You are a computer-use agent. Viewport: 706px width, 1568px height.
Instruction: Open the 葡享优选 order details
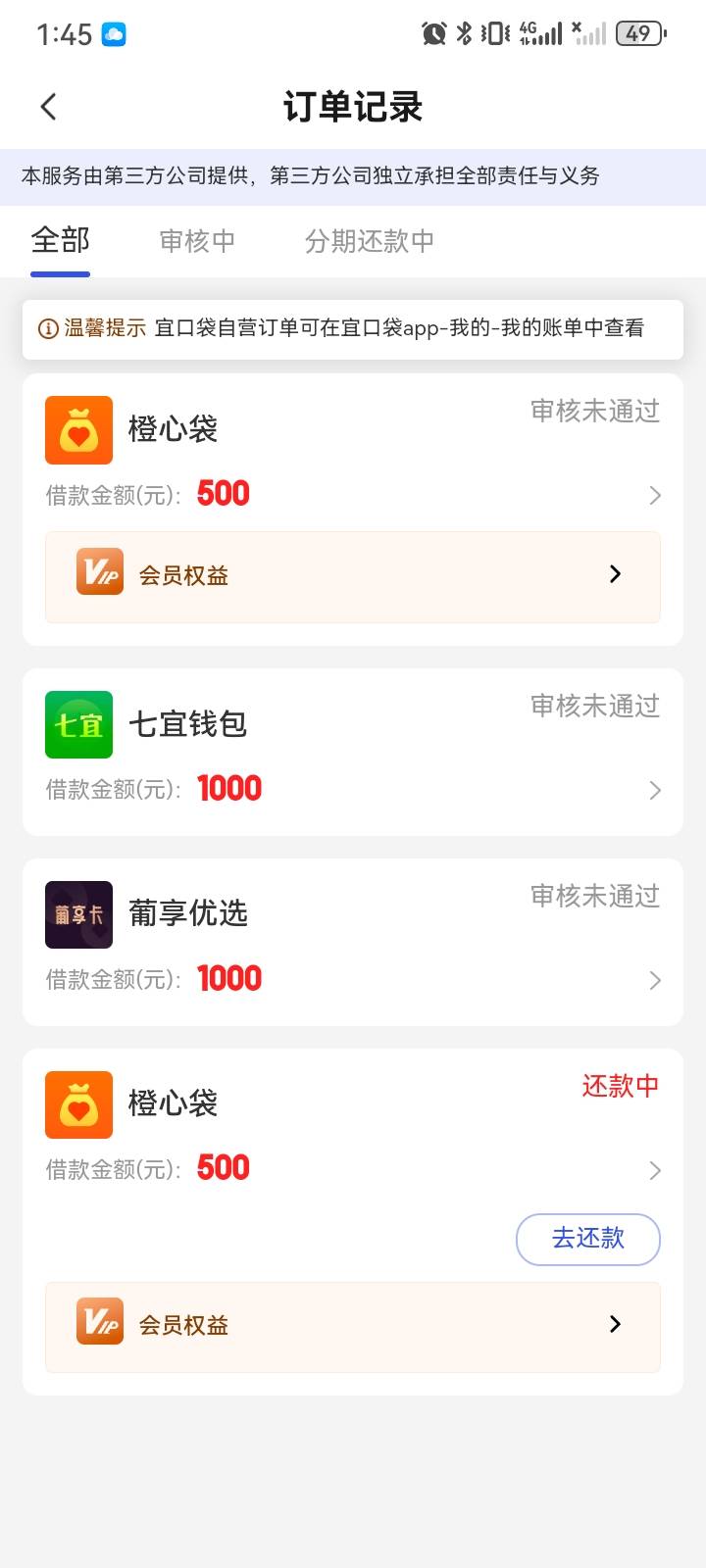353,942
